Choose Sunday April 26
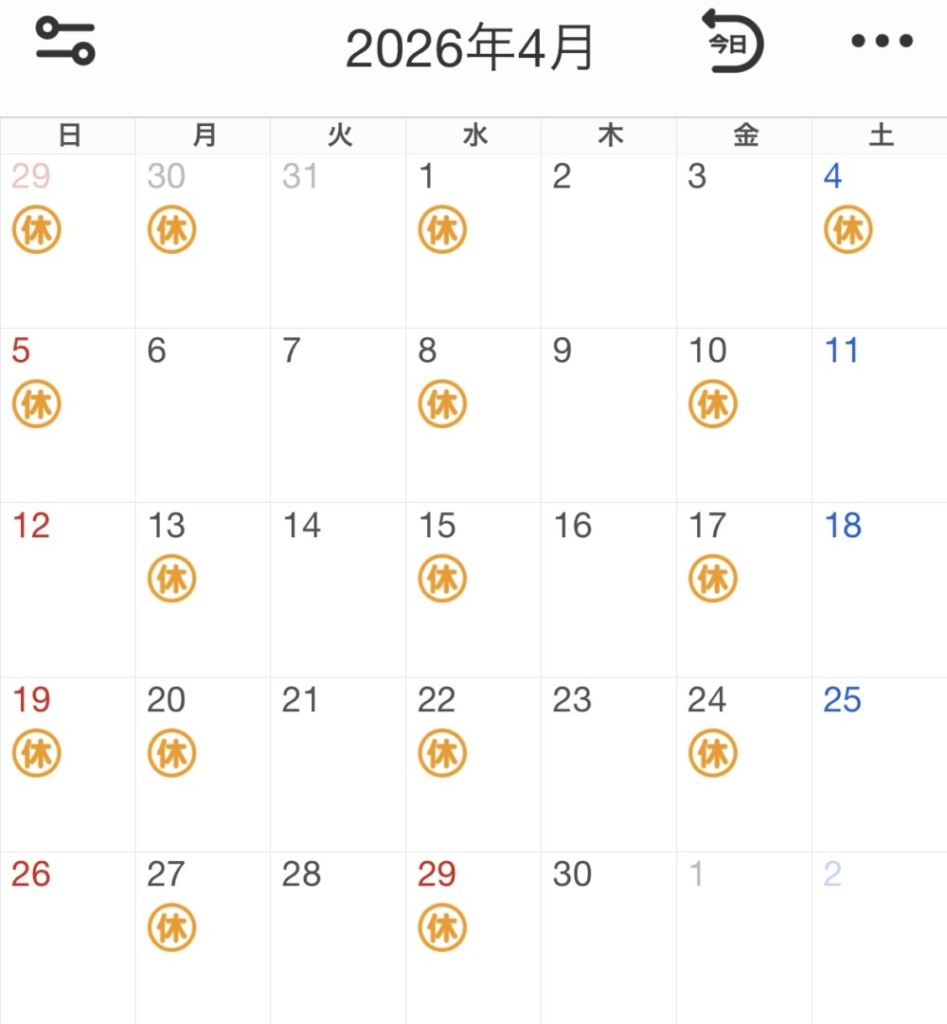The width and height of the screenshot is (947, 1024). point(67,937)
